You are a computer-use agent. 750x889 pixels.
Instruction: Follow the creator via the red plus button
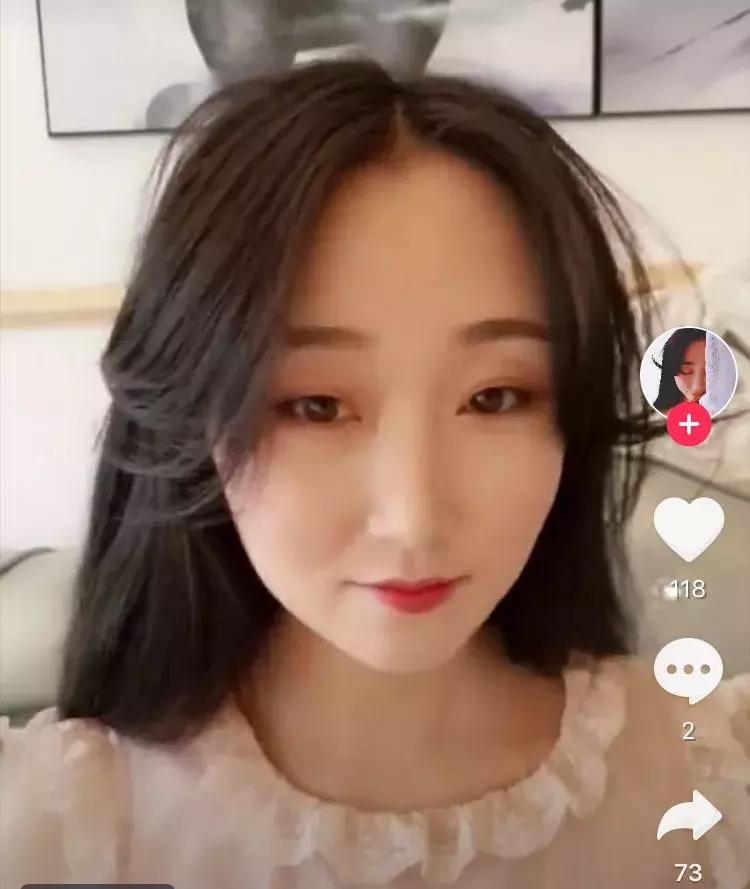(687, 423)
